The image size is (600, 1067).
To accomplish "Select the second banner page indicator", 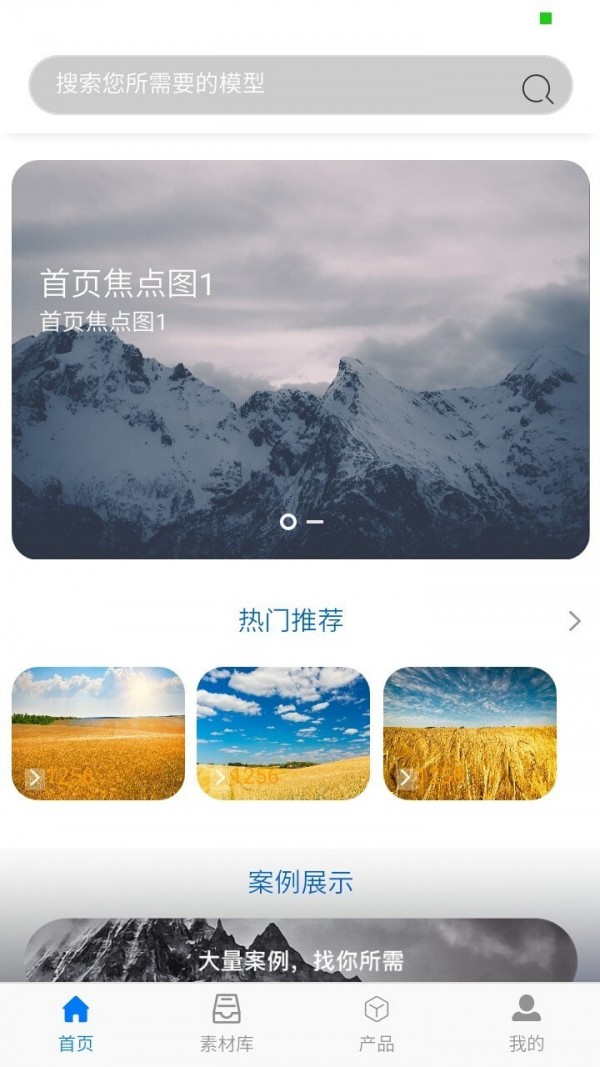I will (315, 522).
